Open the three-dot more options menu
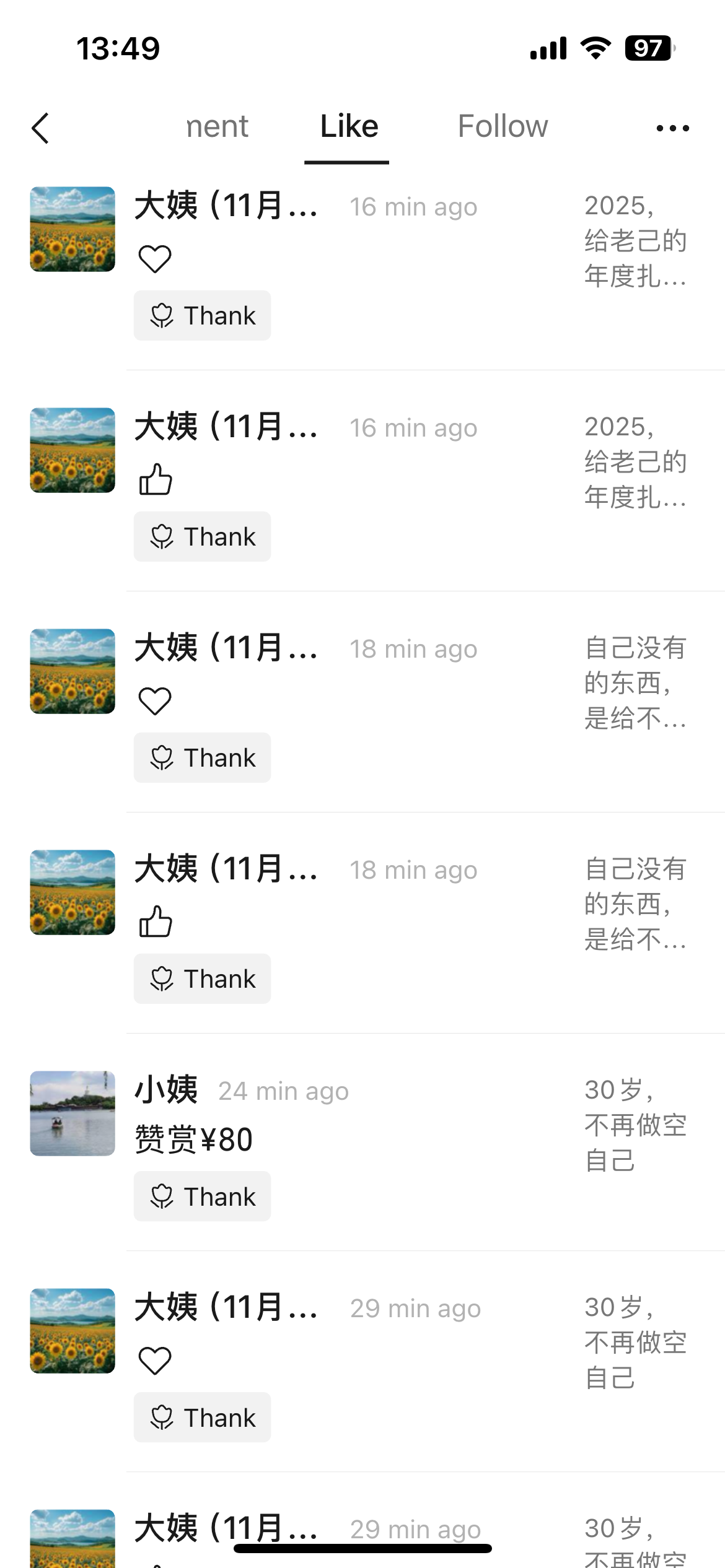The height and width of the screenshot is (1568, 725). coord(672,128)
